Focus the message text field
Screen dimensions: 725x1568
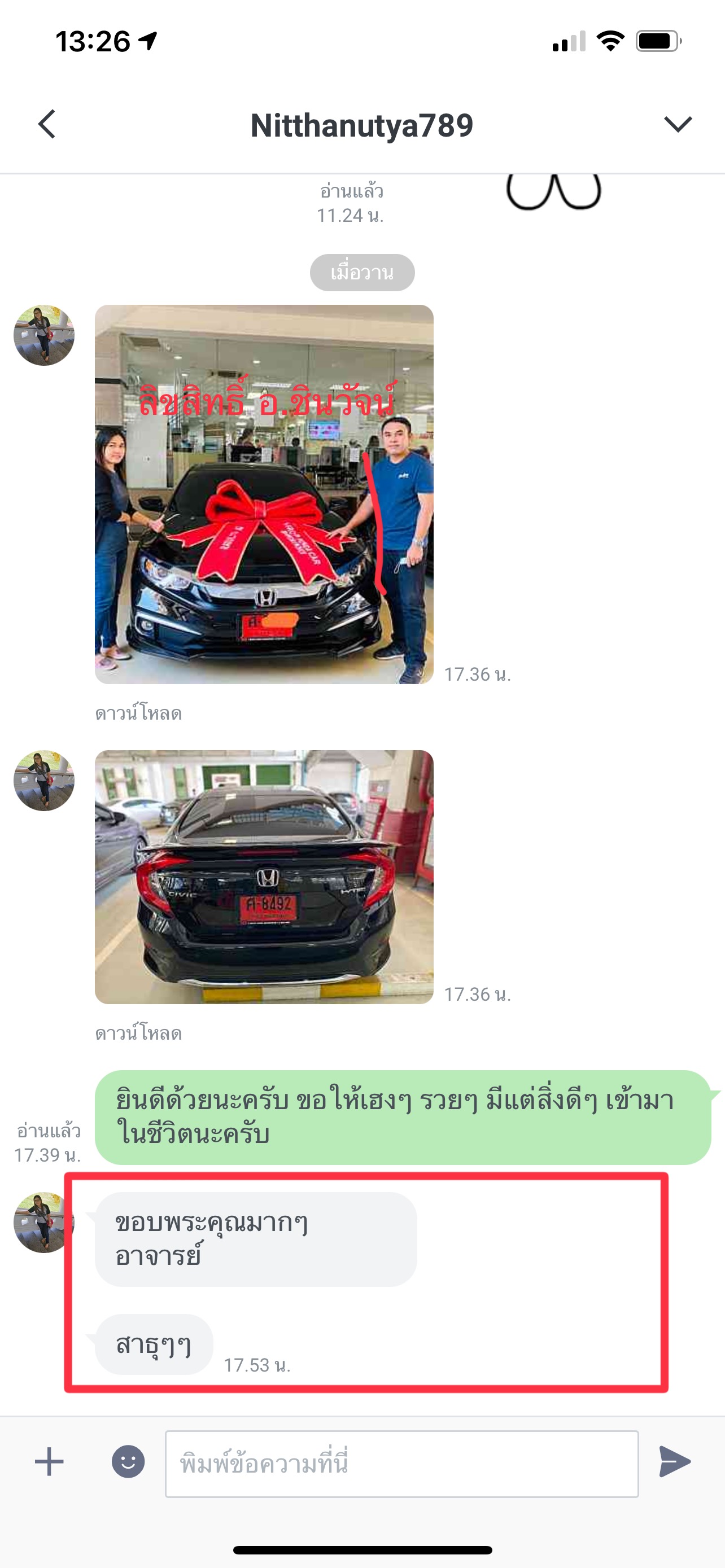coord(401,1464)
